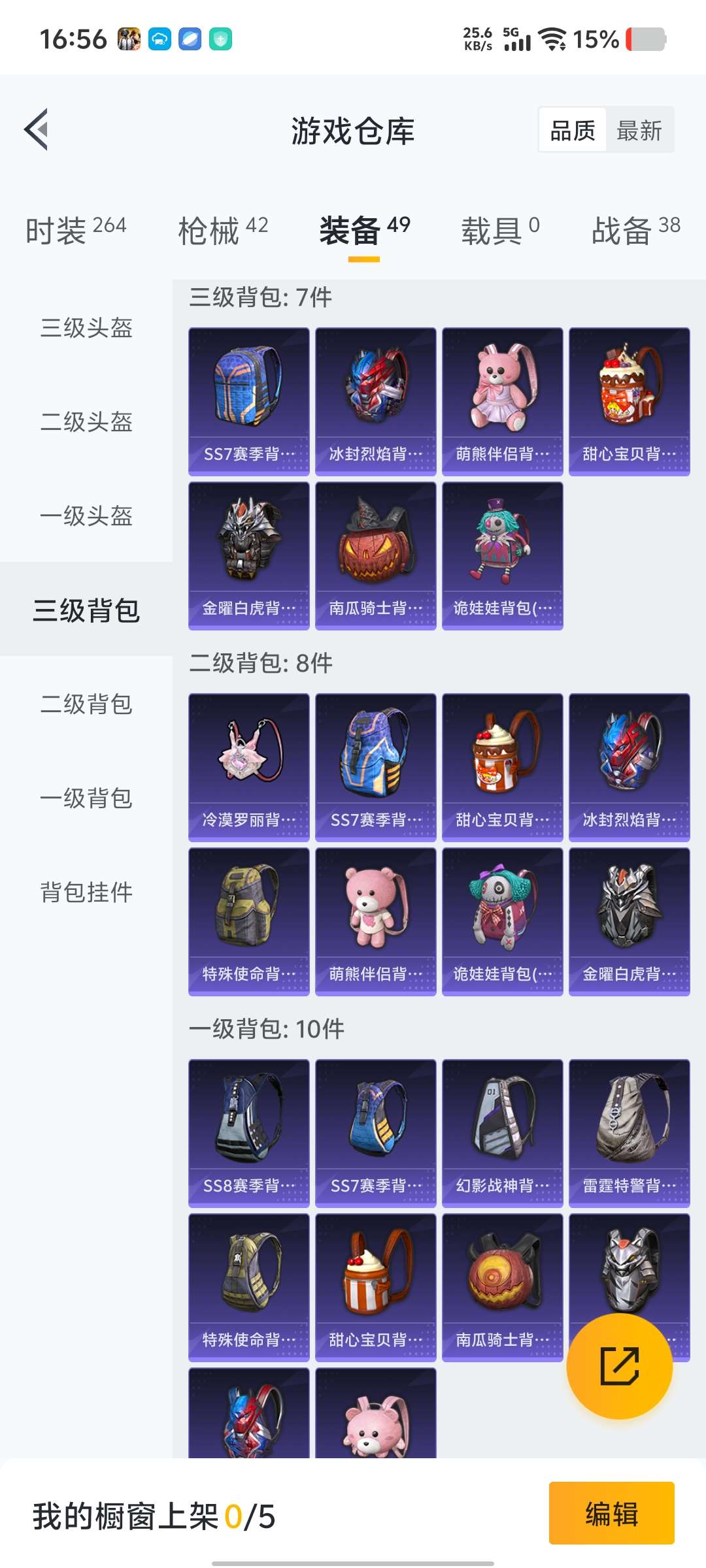Select the 品质 sort option

(573, 130)
